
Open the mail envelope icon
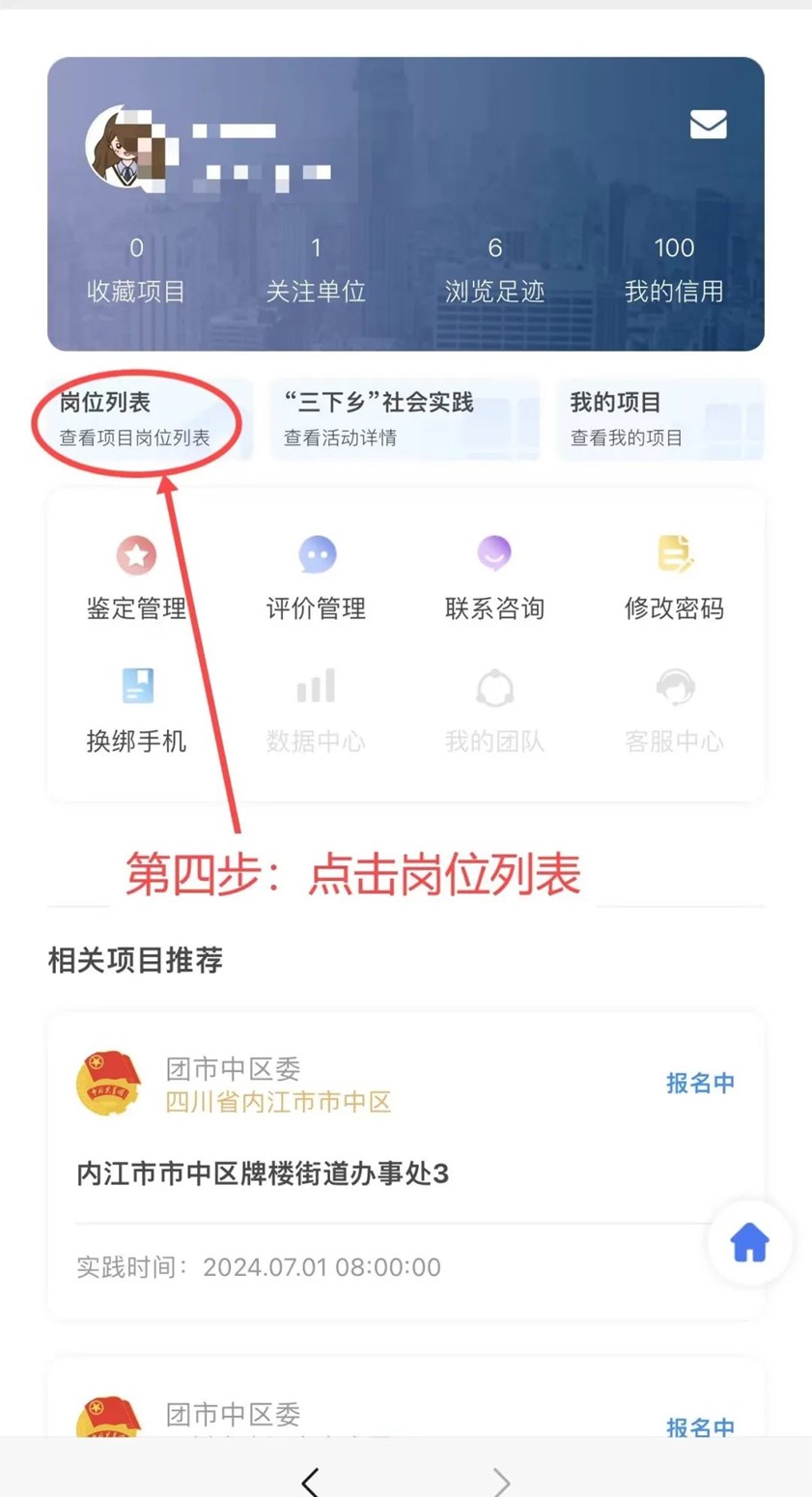pyautogui.click(x=708, y=125)
